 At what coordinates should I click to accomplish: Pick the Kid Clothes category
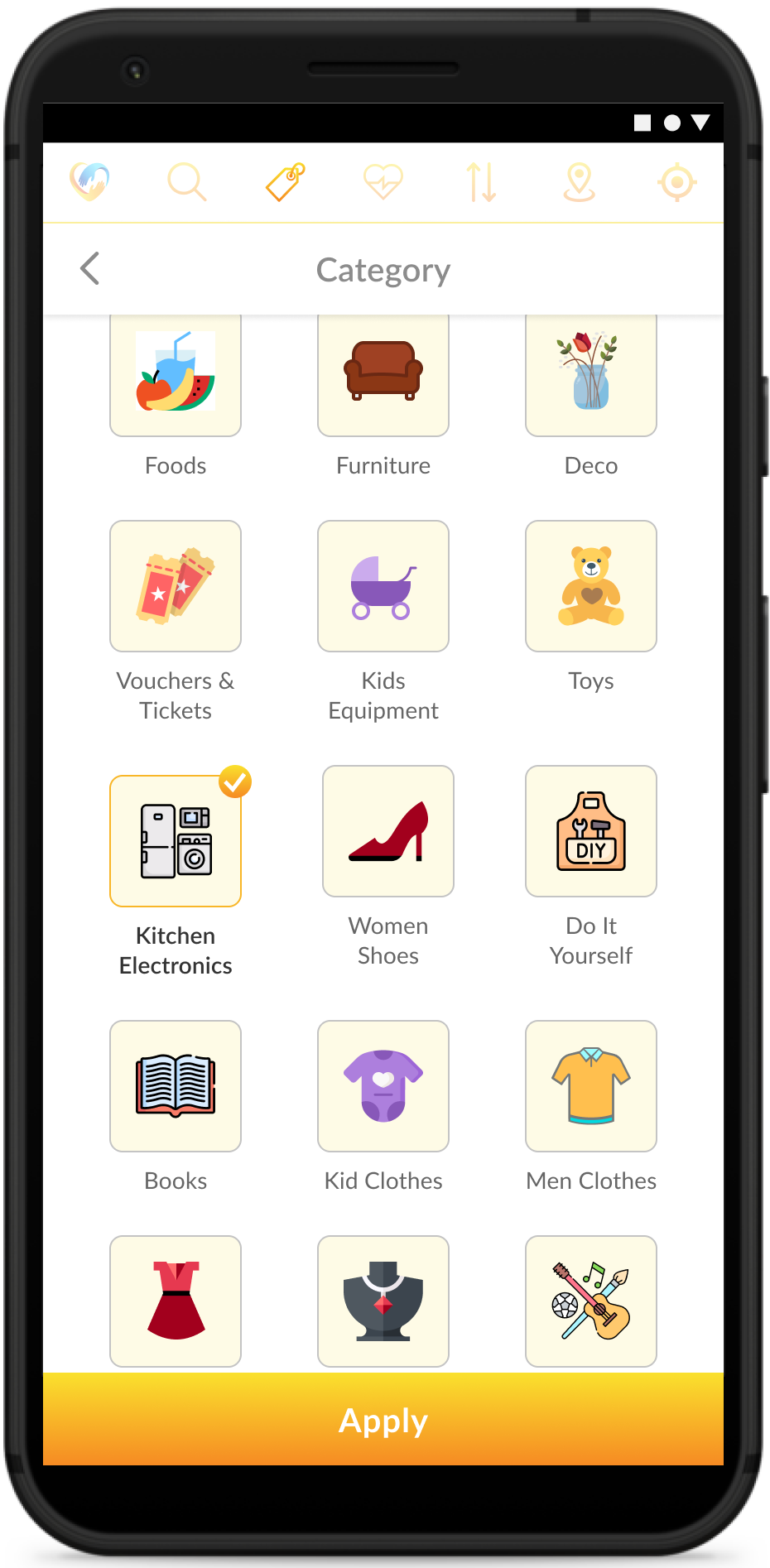click(x=383, y=1086)
